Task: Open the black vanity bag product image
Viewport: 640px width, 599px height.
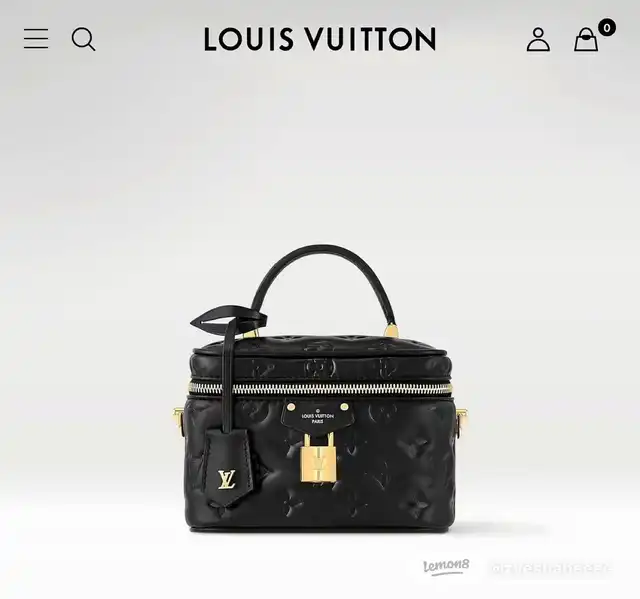Action: coord(322,390)
